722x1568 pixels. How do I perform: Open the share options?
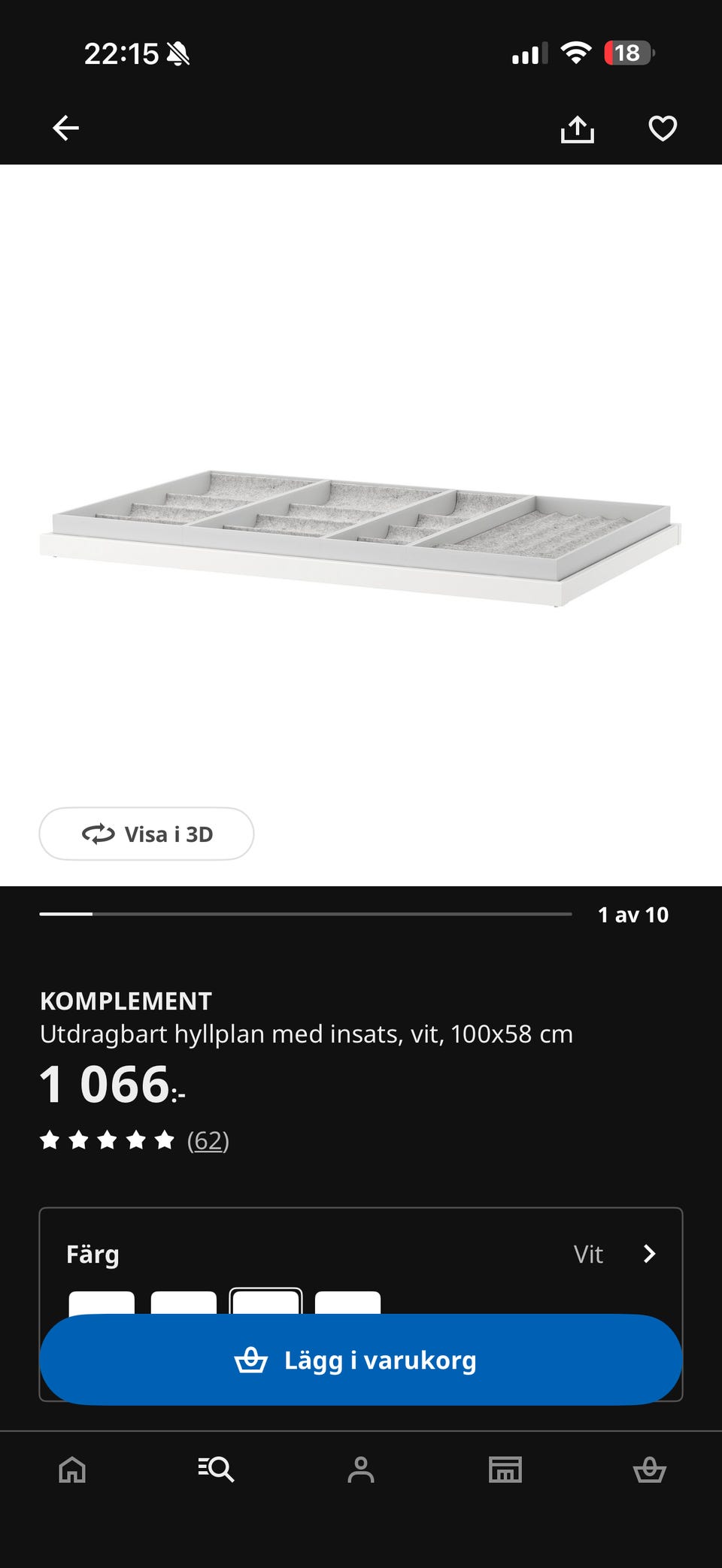coord(578,128)
